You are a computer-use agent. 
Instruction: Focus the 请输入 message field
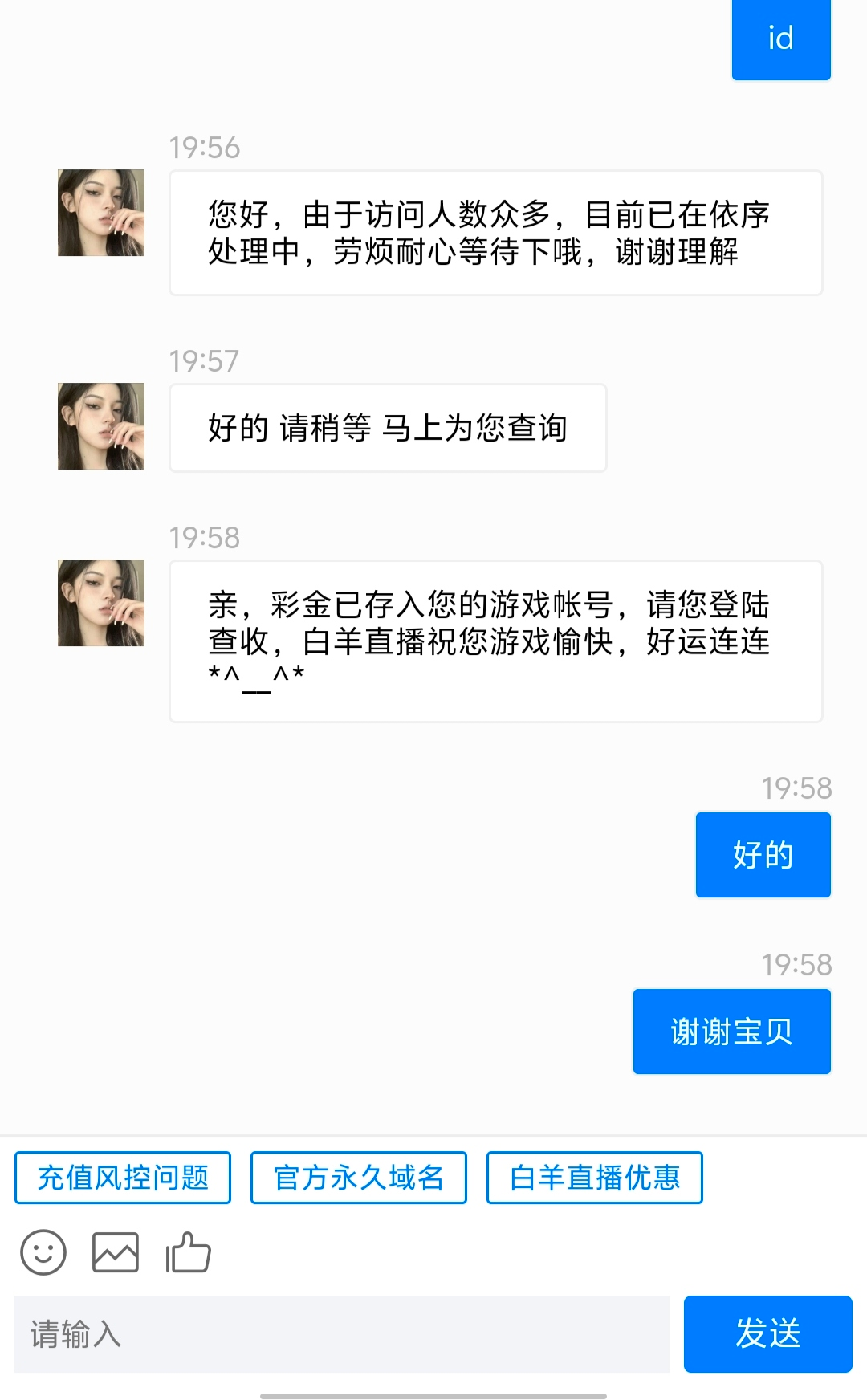point(341,1334)
